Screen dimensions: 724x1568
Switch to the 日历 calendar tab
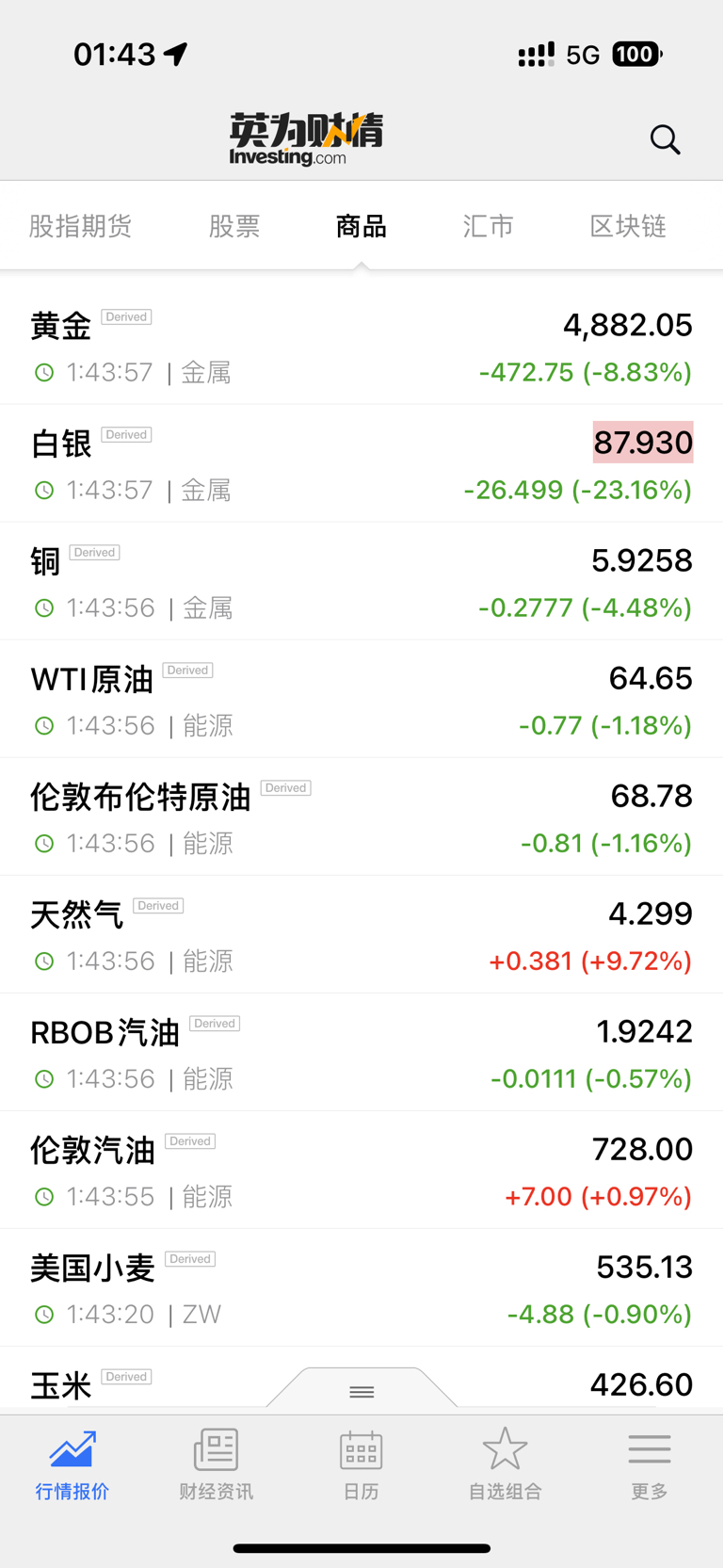coord(362,1464)
